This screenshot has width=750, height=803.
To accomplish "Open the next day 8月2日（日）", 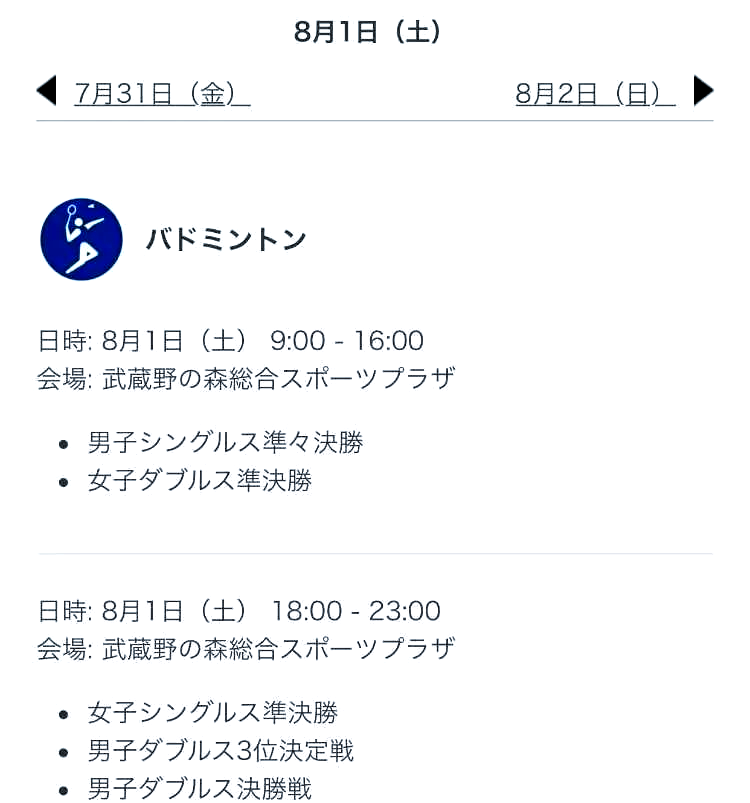I will pos(595,94).
